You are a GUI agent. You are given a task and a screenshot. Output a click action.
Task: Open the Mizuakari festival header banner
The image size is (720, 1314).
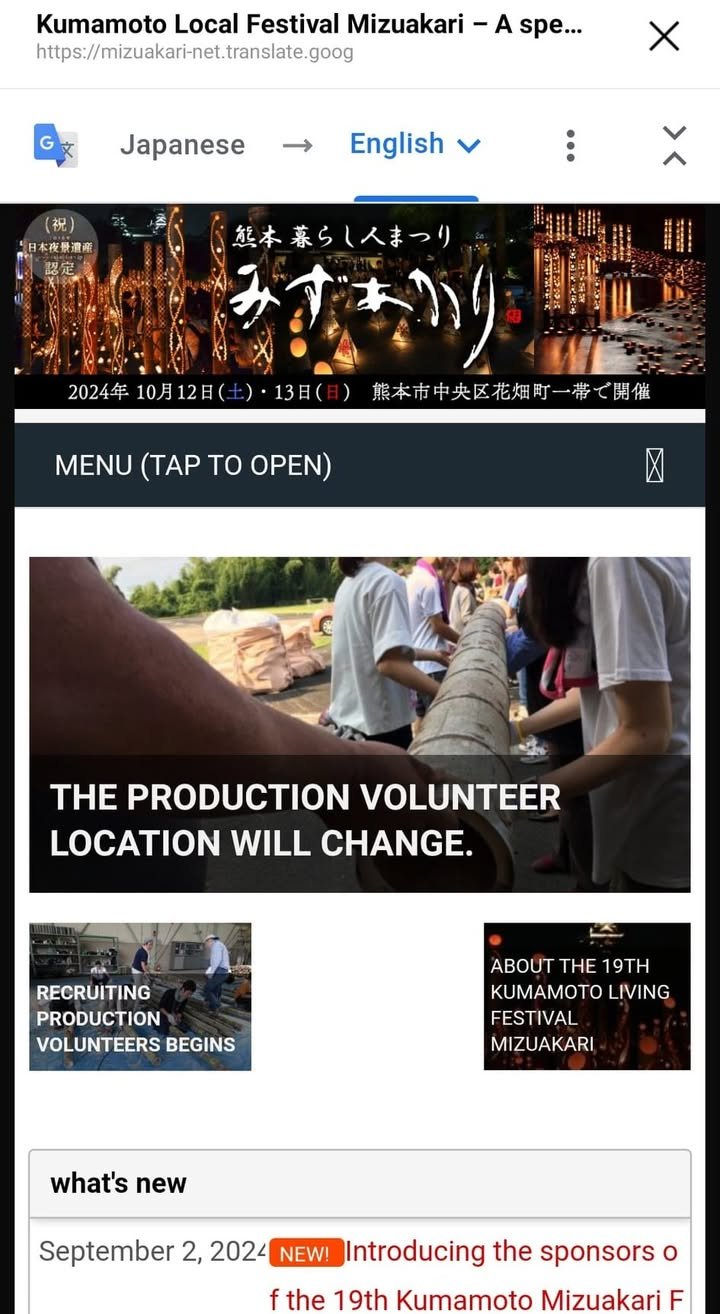pyautogui.click(x=359, y=305)
